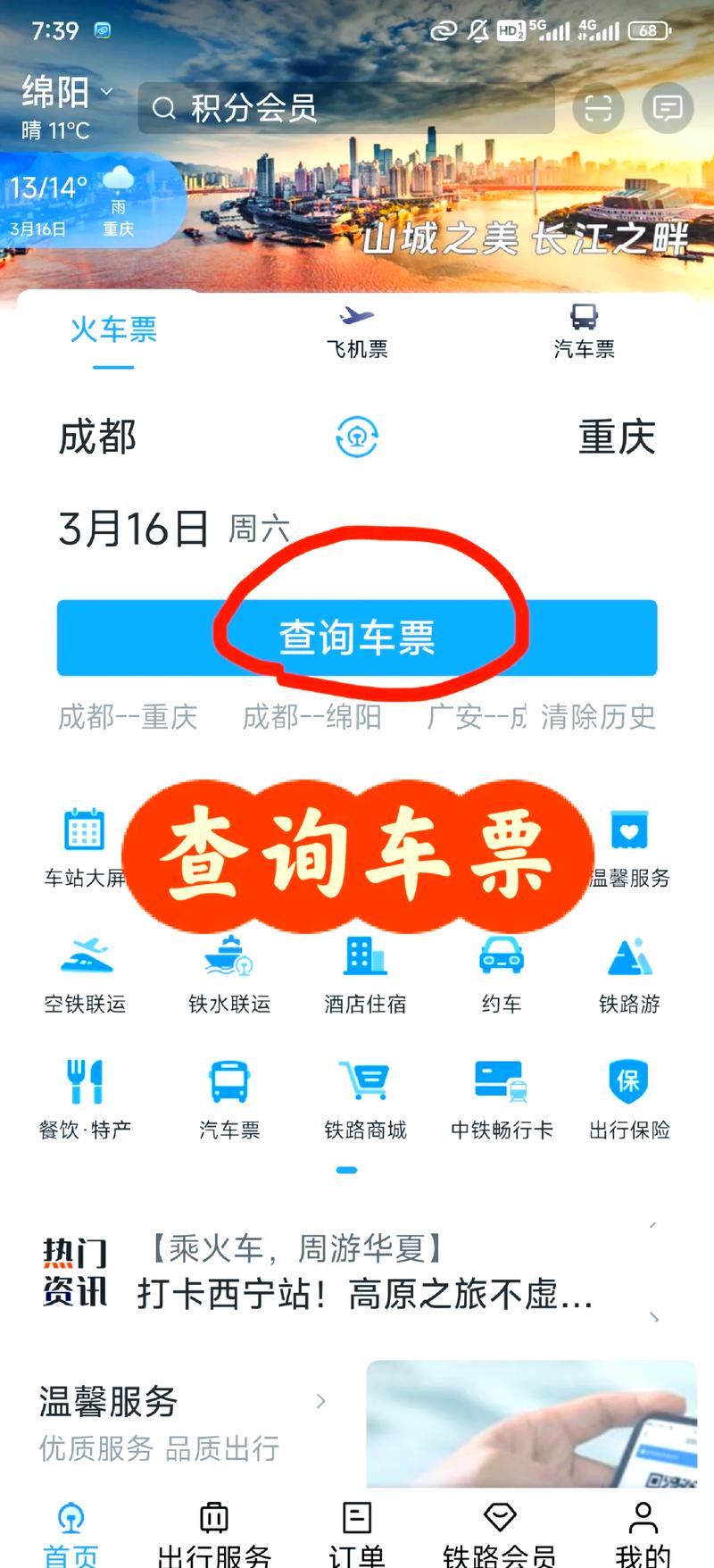This screenshot has height=1568, width=714.
Task: Open 出行服务 bottom tab
Action: (214, 1533)
